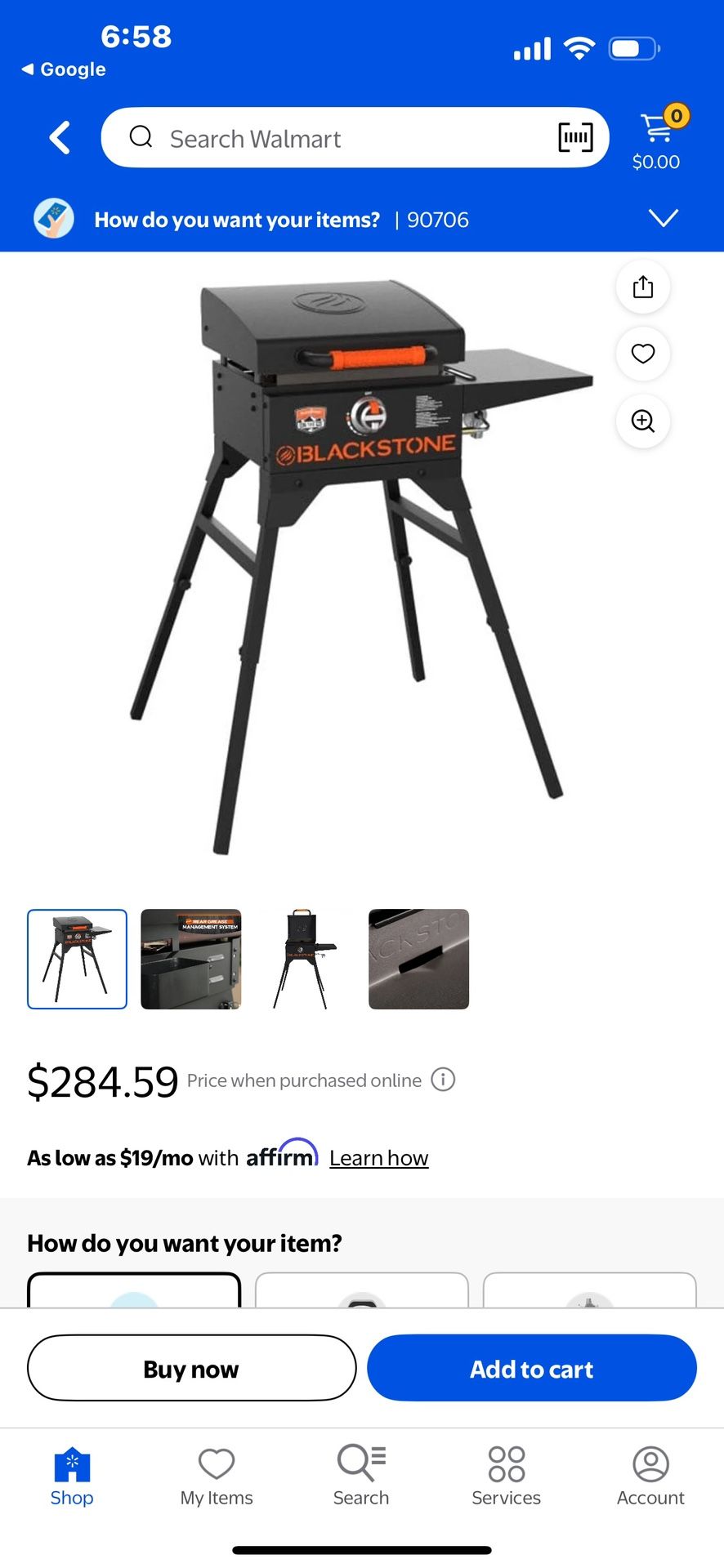The width and height of the screenshot is (724, 1568).
Task: Select the rear grease management thumbnail
Action: pos(191,959)
